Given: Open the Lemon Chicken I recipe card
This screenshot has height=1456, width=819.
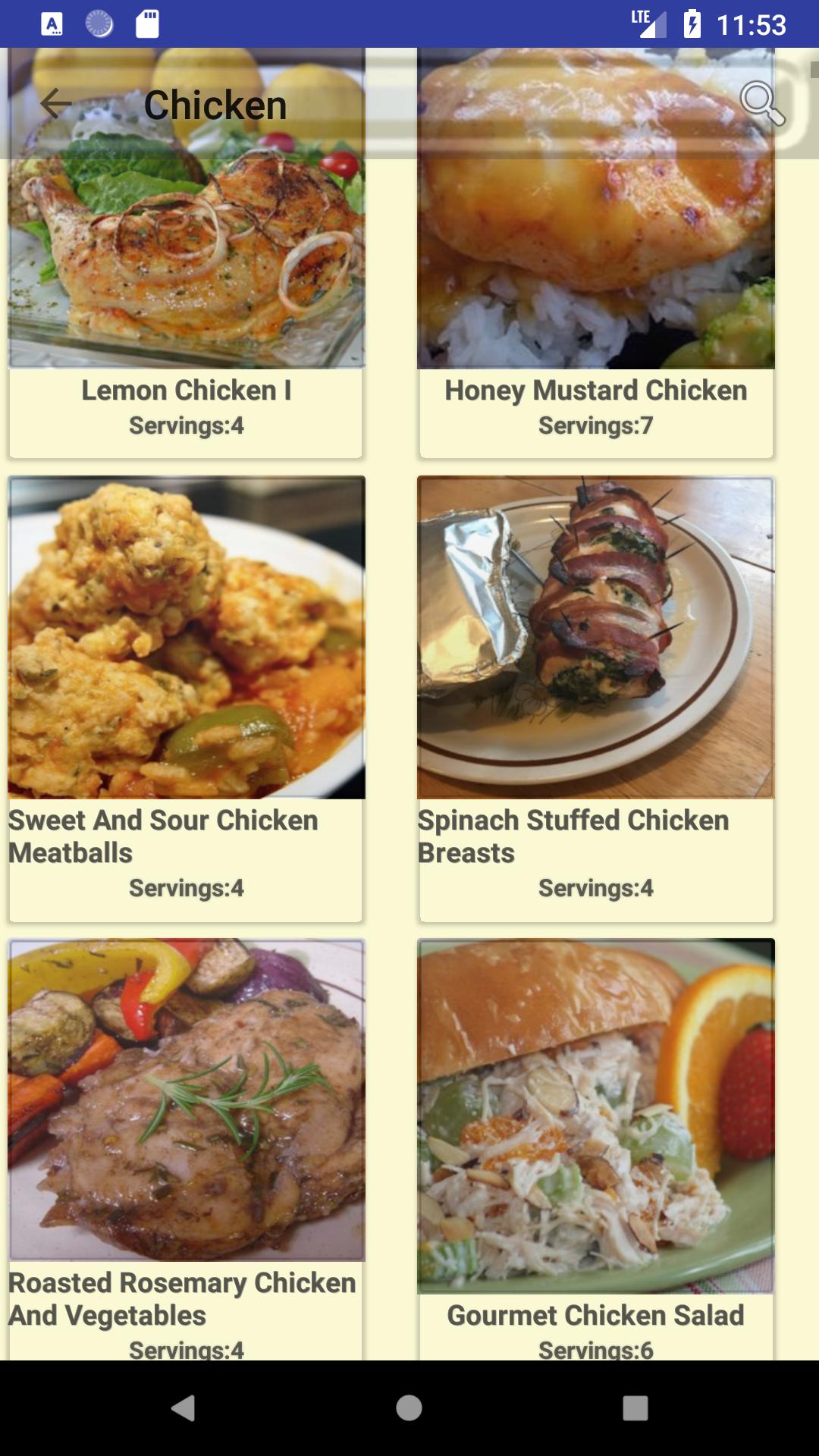Looking at the screenshot, I should (186, 303).
